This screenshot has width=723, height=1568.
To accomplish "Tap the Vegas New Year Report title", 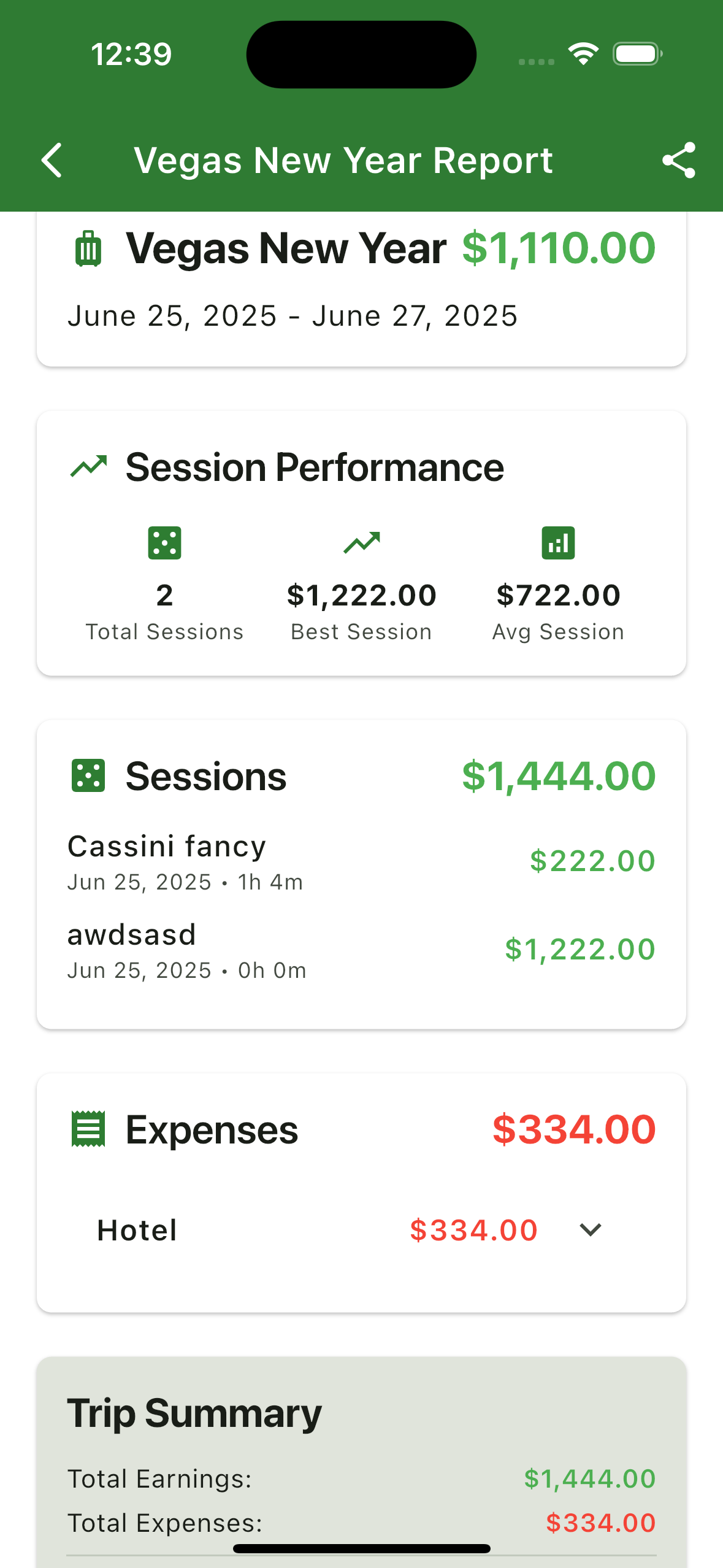I will [x=344, y=160].
